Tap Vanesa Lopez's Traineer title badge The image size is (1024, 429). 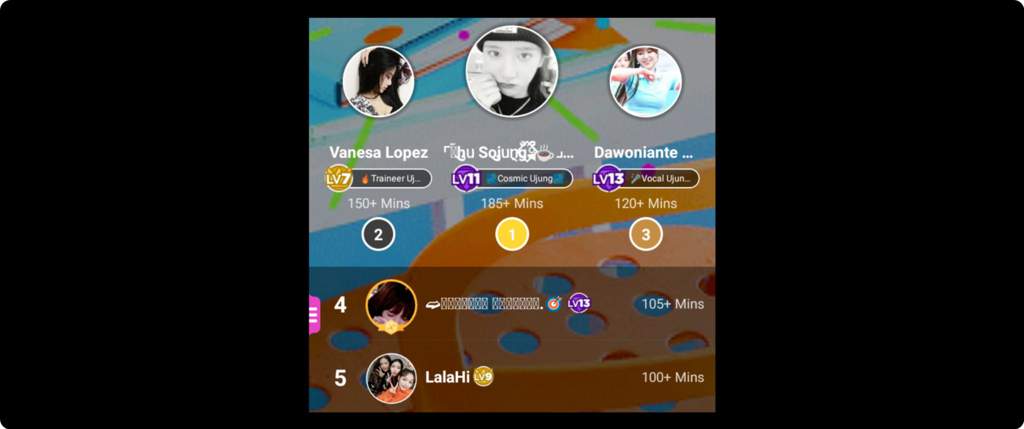(392, 179)
